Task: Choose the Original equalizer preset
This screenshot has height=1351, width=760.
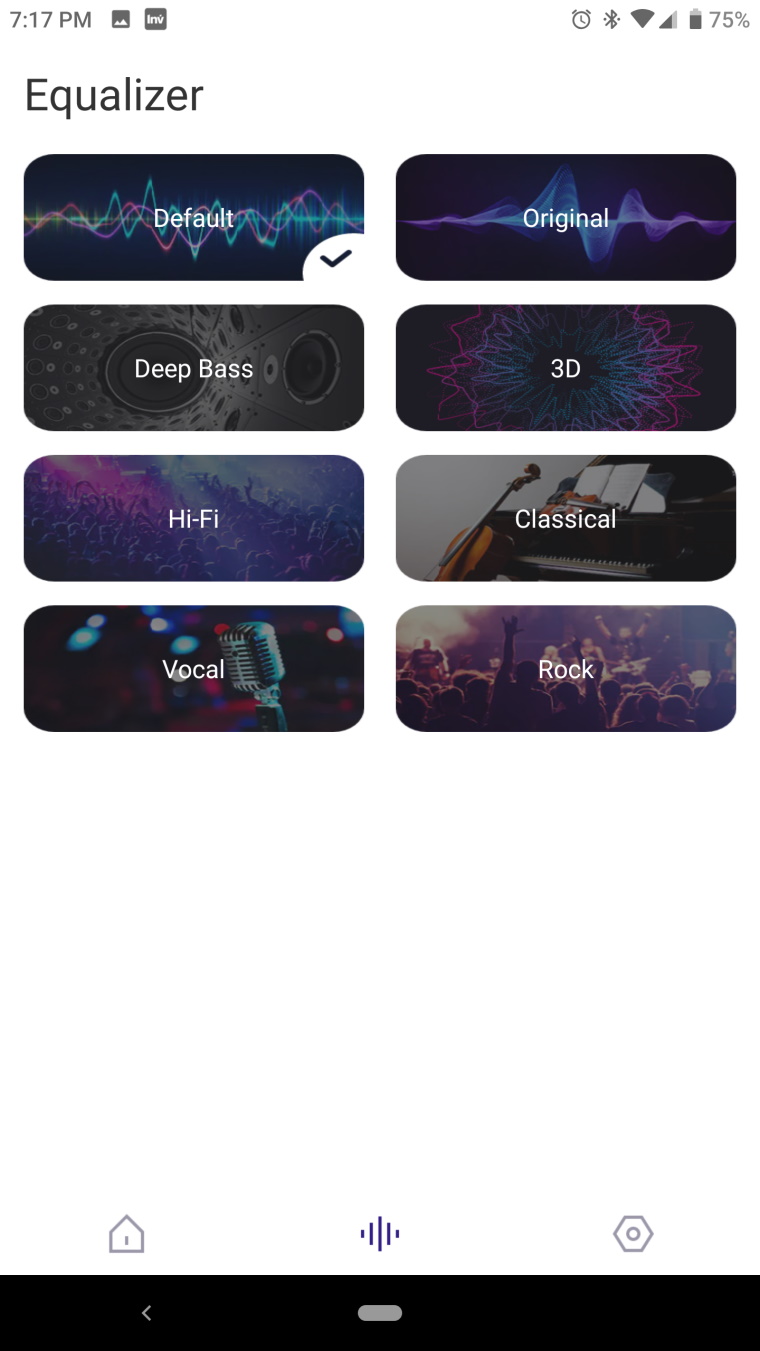Action: pyautogui.click(x=566, y=218)
